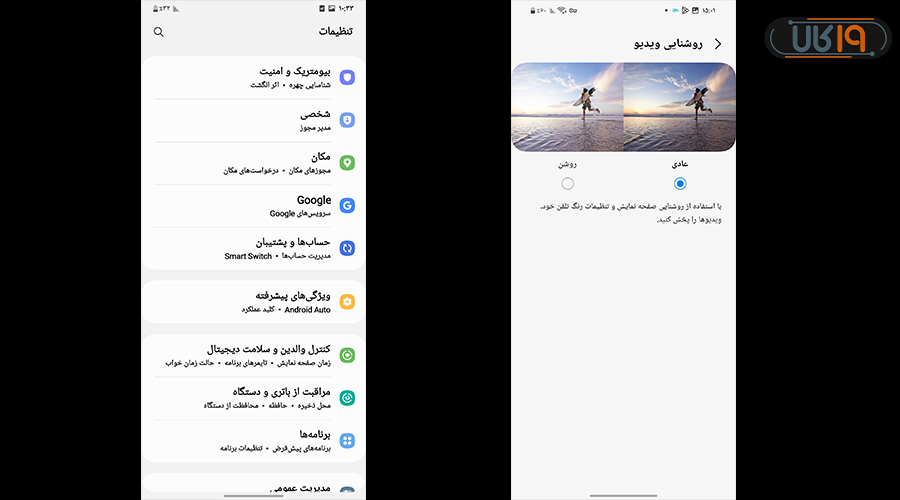Screen dimensions: 900x500
Task: Open ویژگی‌های پیشرفته
Action: 253,301
